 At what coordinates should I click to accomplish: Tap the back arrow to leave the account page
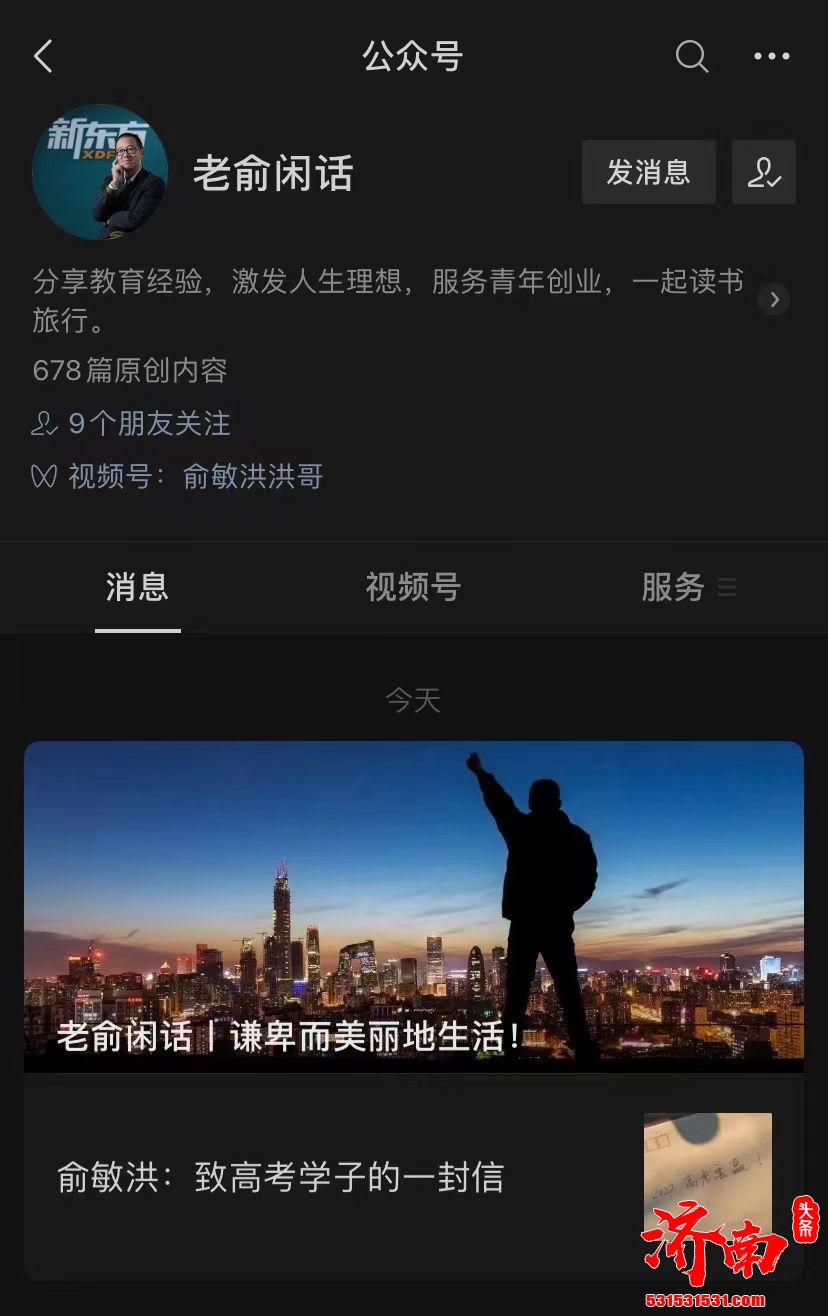coord(42,57)
